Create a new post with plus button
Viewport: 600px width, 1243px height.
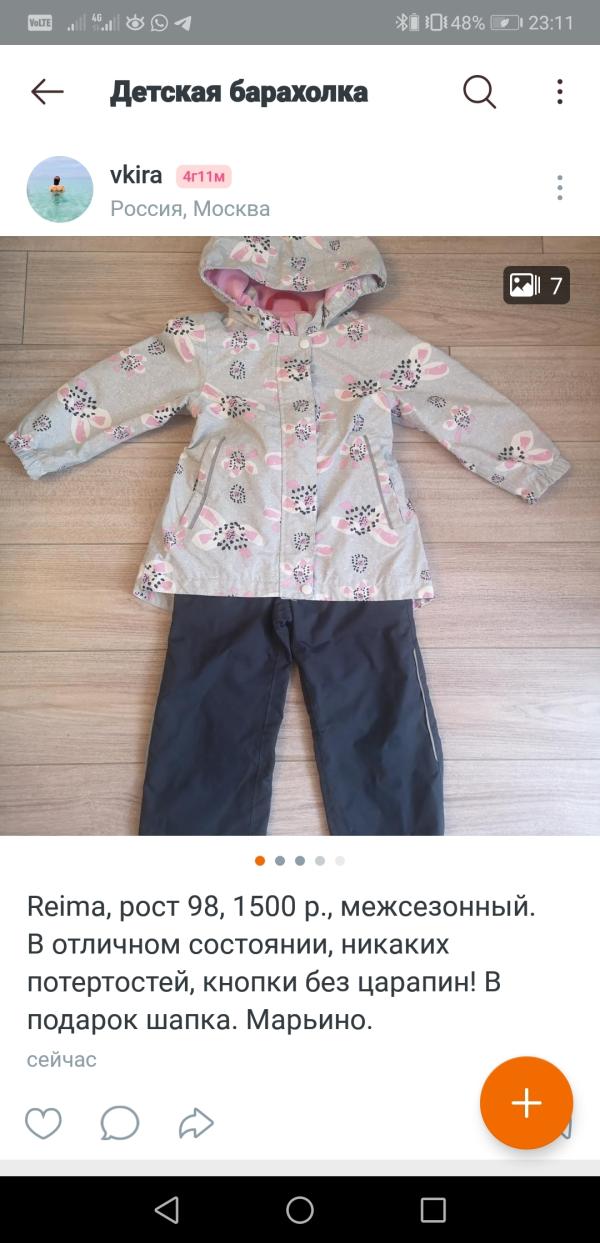[x=526, y=1103]
